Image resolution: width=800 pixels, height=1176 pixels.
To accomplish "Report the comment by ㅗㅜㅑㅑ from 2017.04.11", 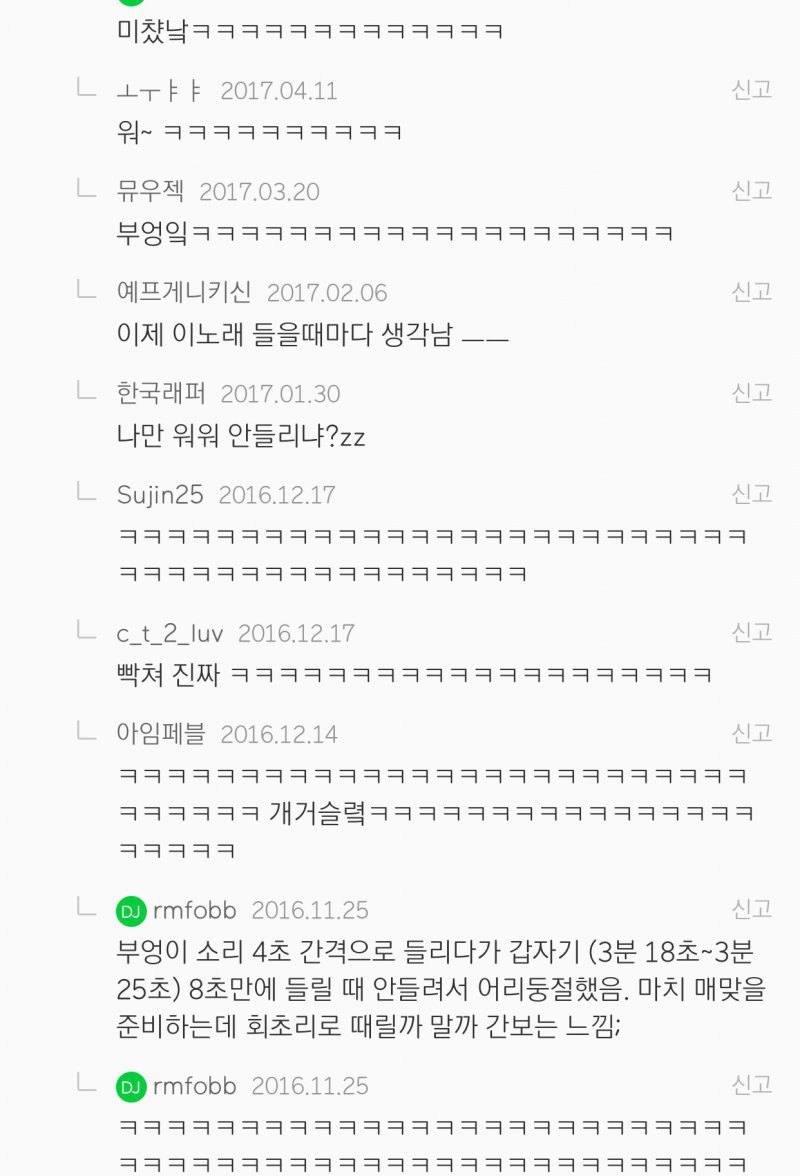I will pos(751,90).
